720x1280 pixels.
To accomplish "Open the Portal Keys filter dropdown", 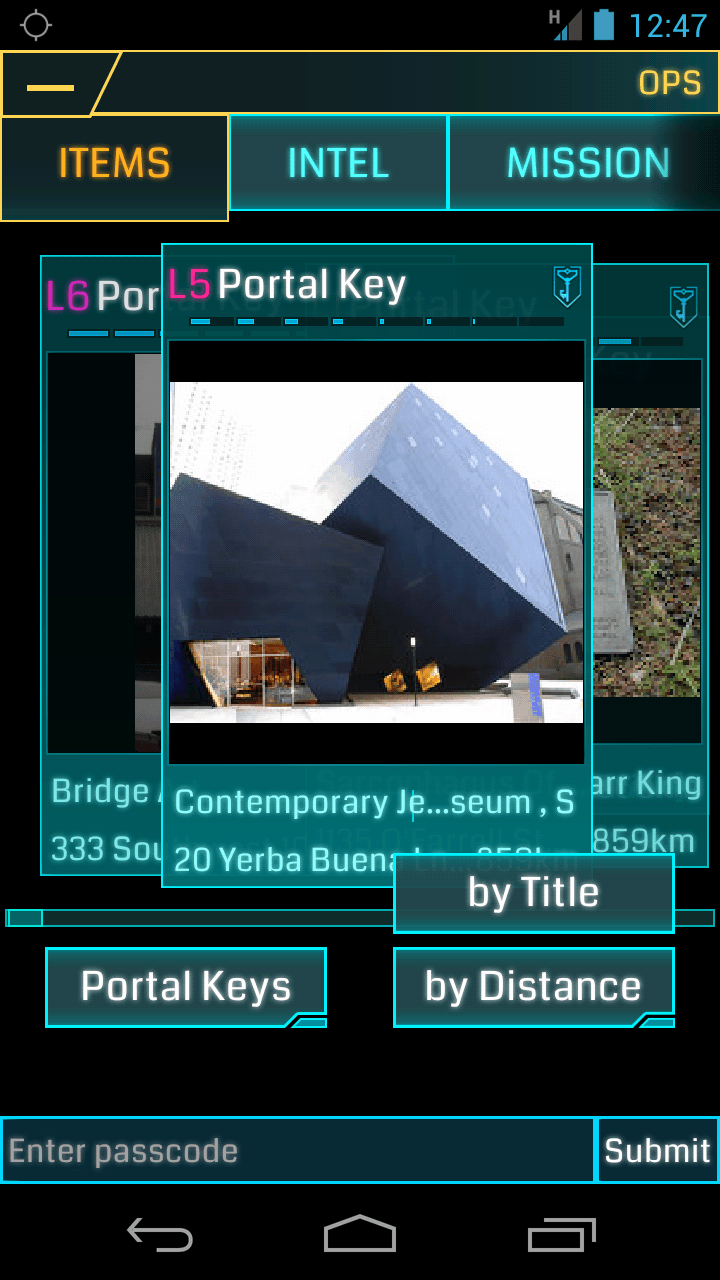I will click(186, 987).
